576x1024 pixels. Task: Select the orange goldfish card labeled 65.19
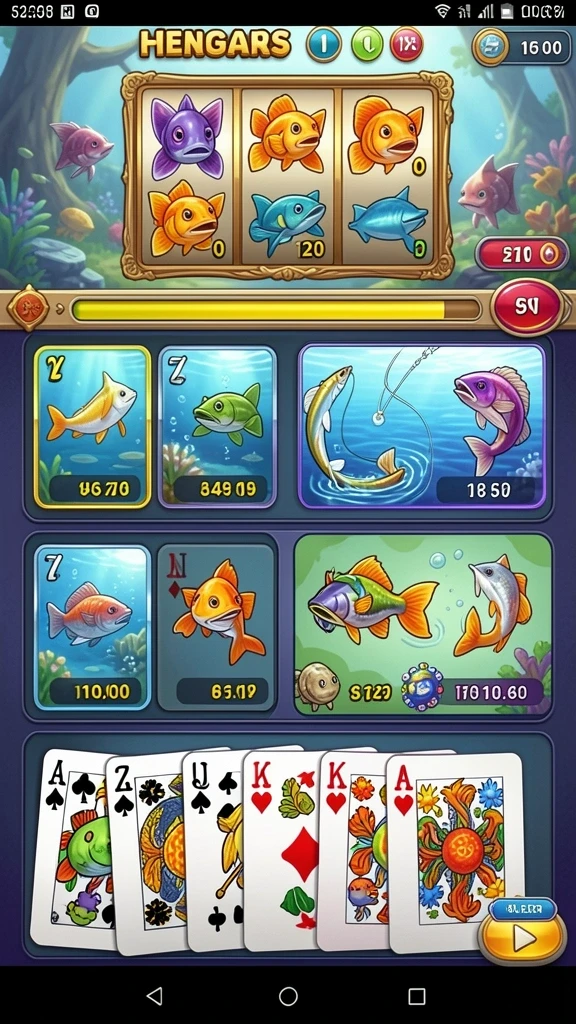(x=216, y=628)
